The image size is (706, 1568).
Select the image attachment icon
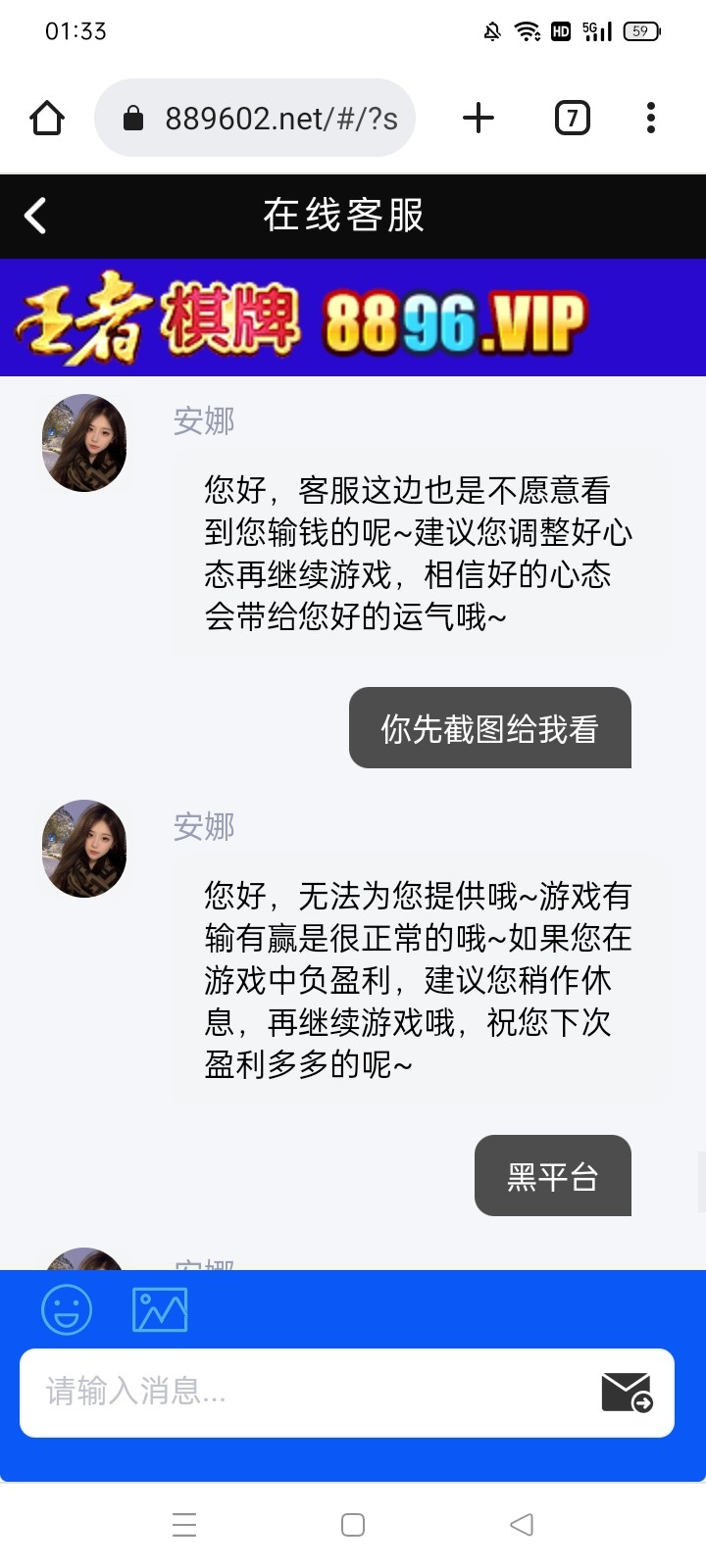click(x=160, y=1308)
